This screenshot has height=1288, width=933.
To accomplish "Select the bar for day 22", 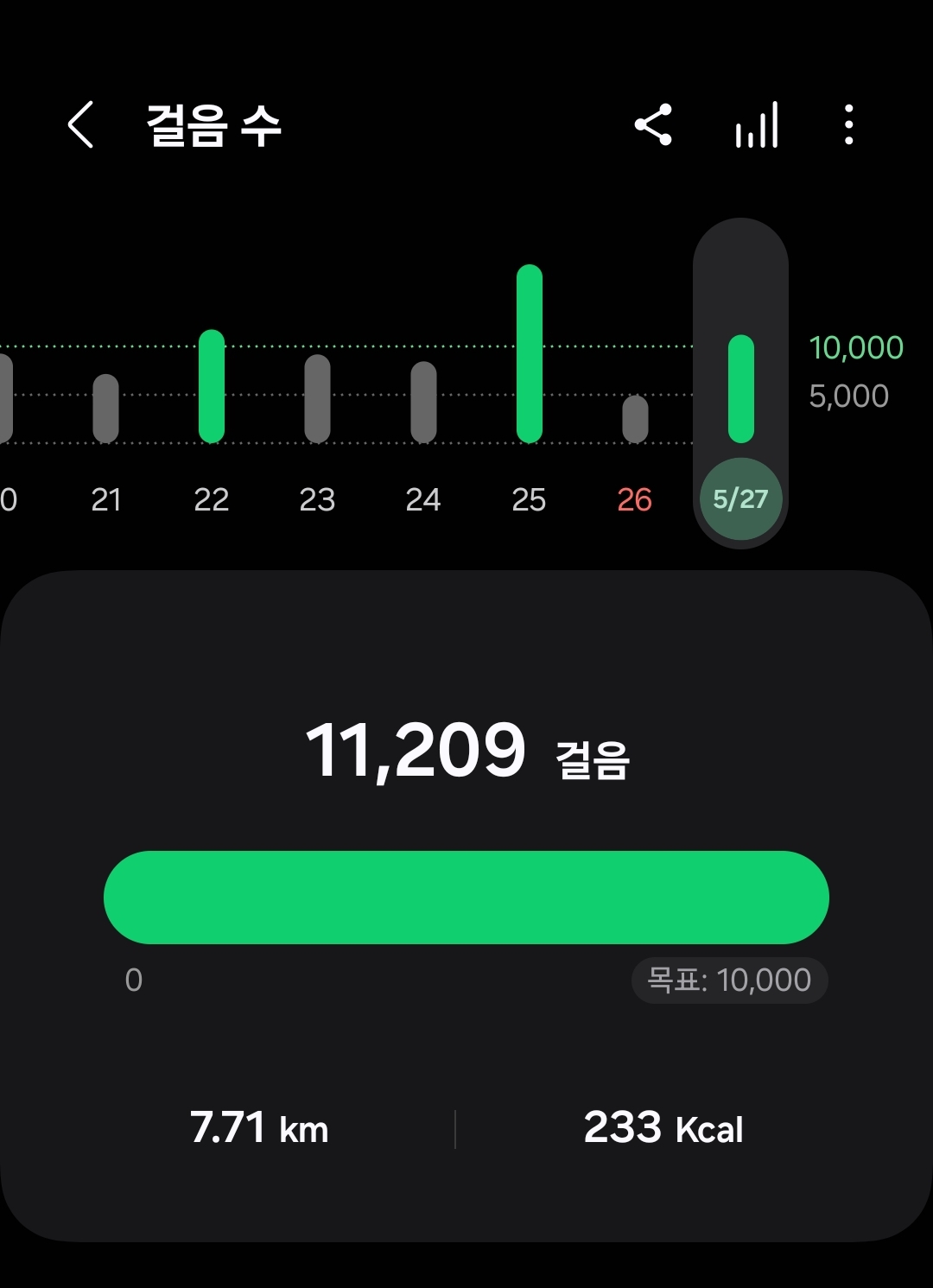I will (x=212, y=386).
